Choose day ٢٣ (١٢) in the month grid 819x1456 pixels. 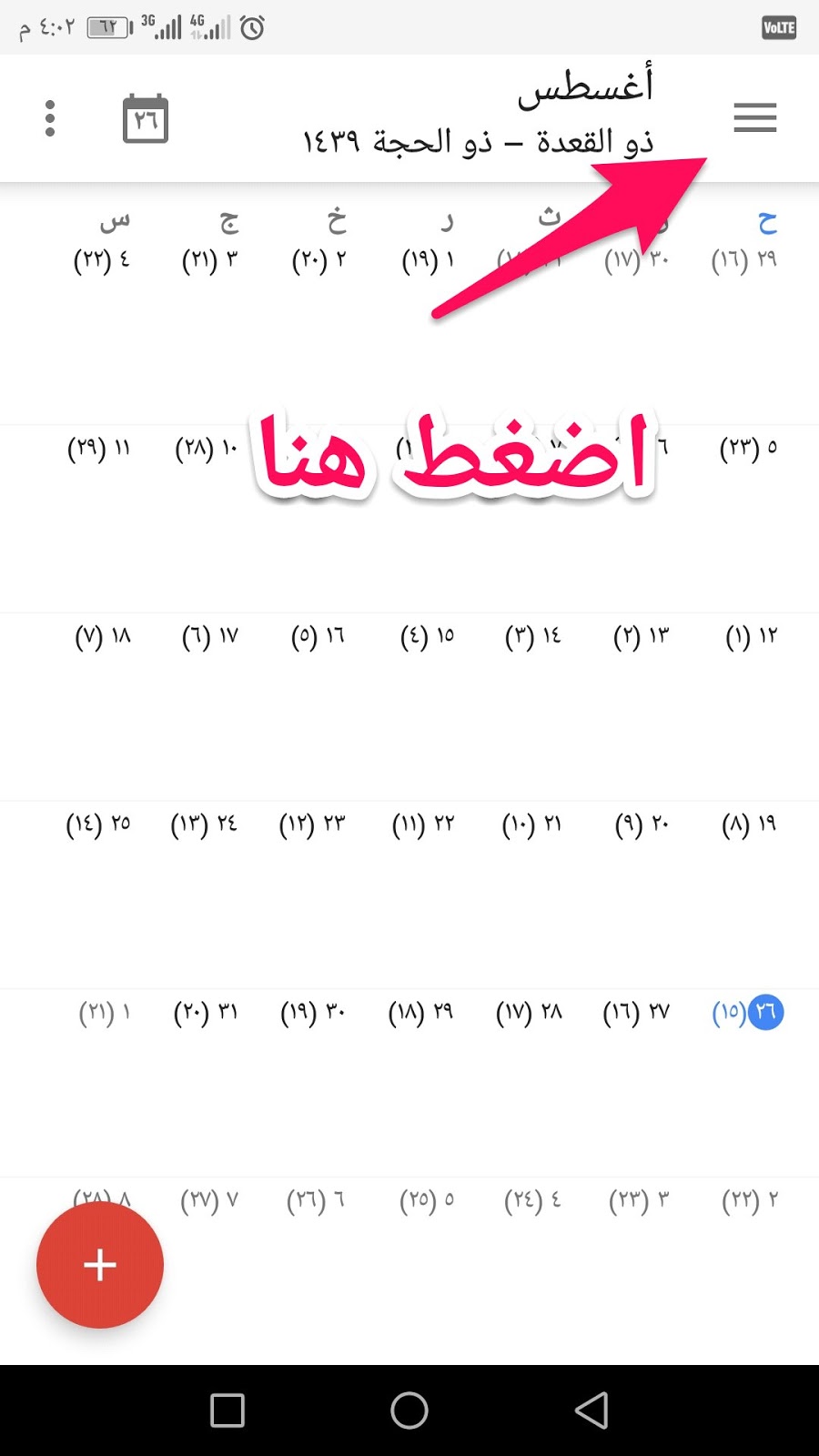[x=312, y=824]
